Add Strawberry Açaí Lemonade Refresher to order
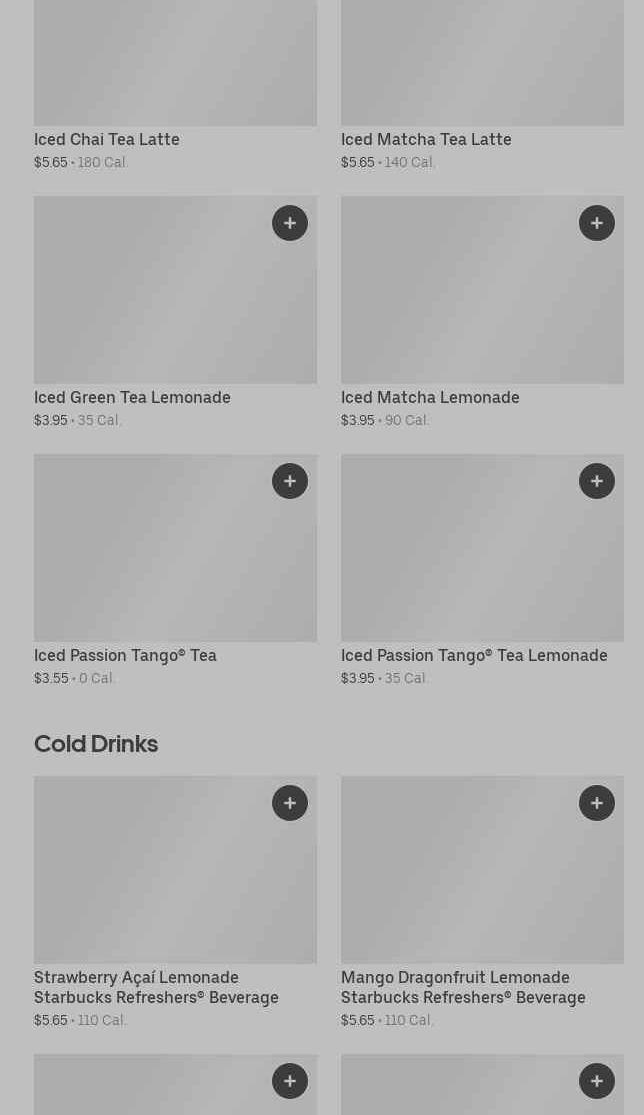 [x=290, y=803]
